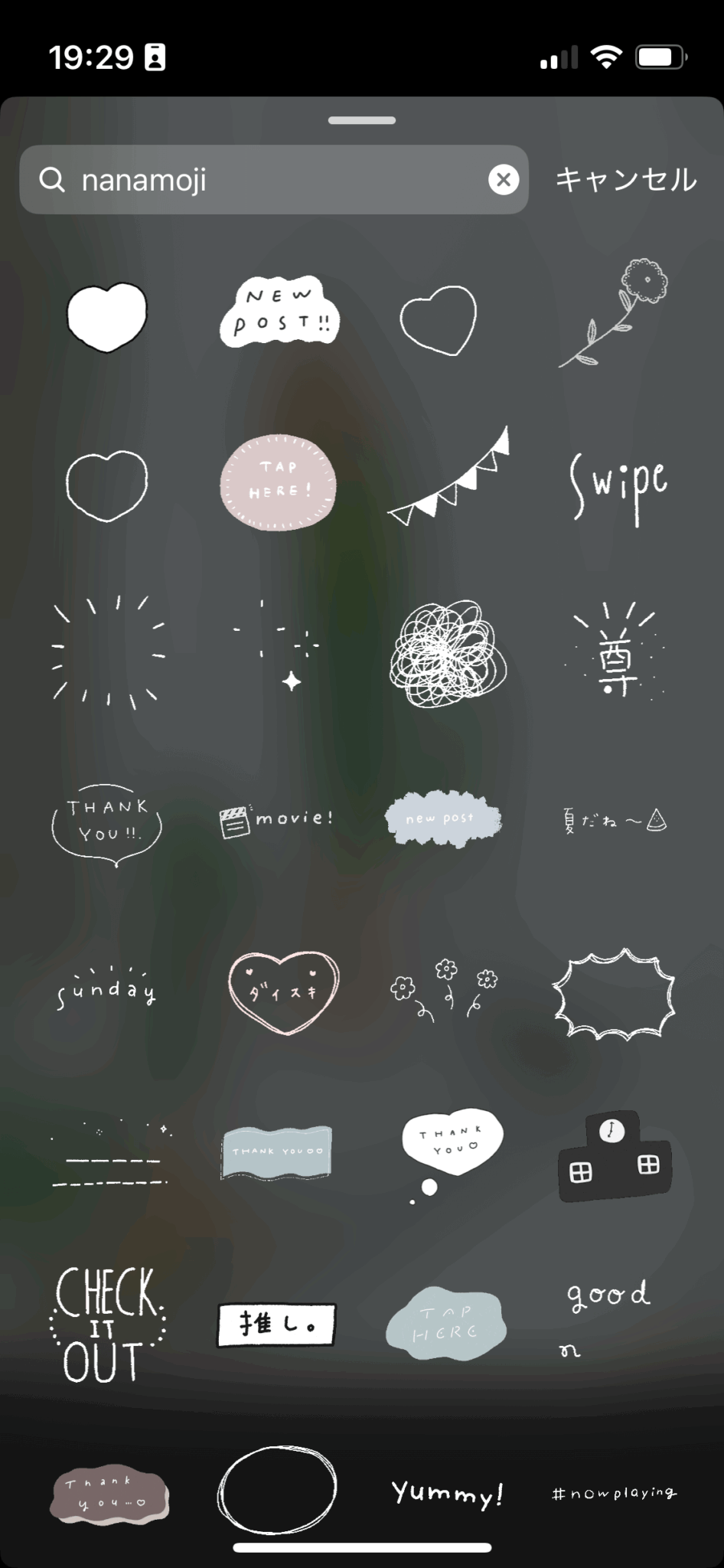
Task: Tap the nanamoji search field
Action: (260, 180)
